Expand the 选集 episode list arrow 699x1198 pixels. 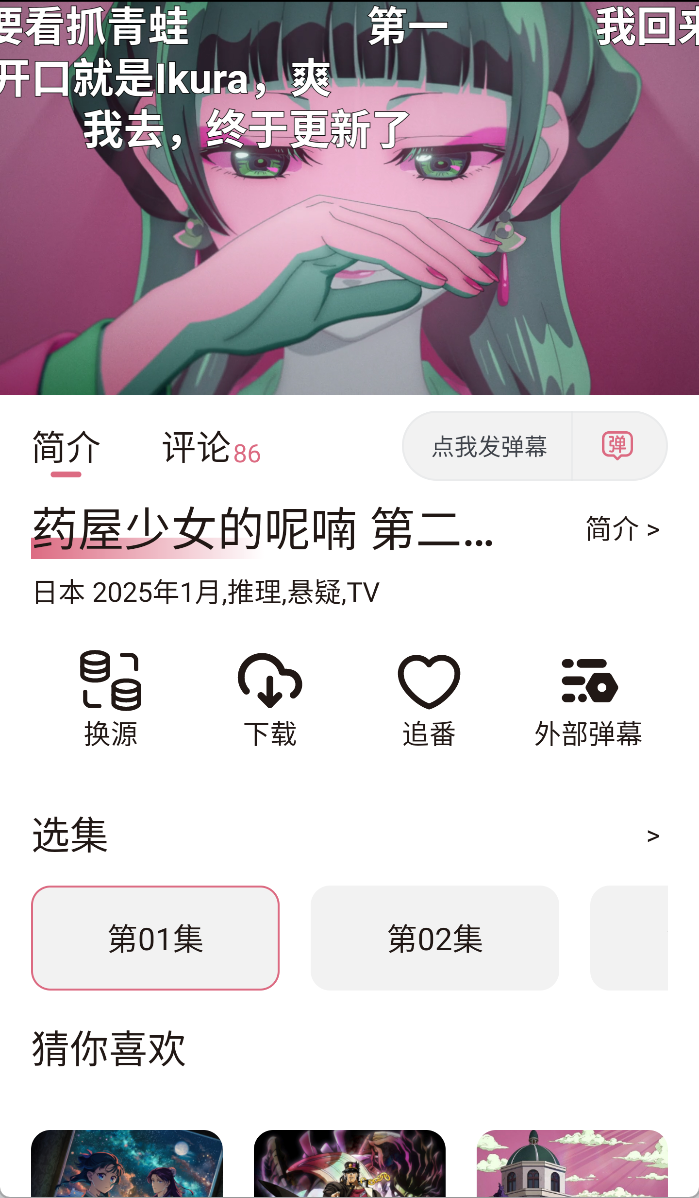[653, 836]
